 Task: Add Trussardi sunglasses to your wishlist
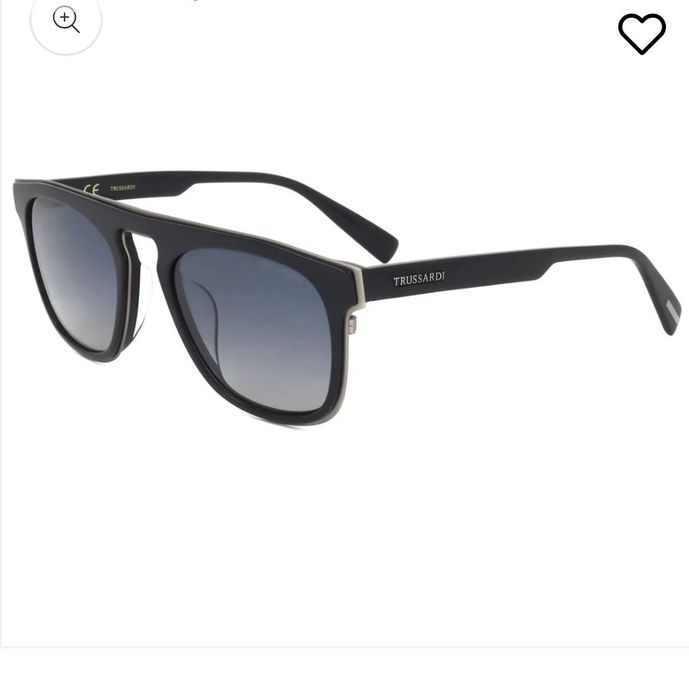[x=641, y=34]
